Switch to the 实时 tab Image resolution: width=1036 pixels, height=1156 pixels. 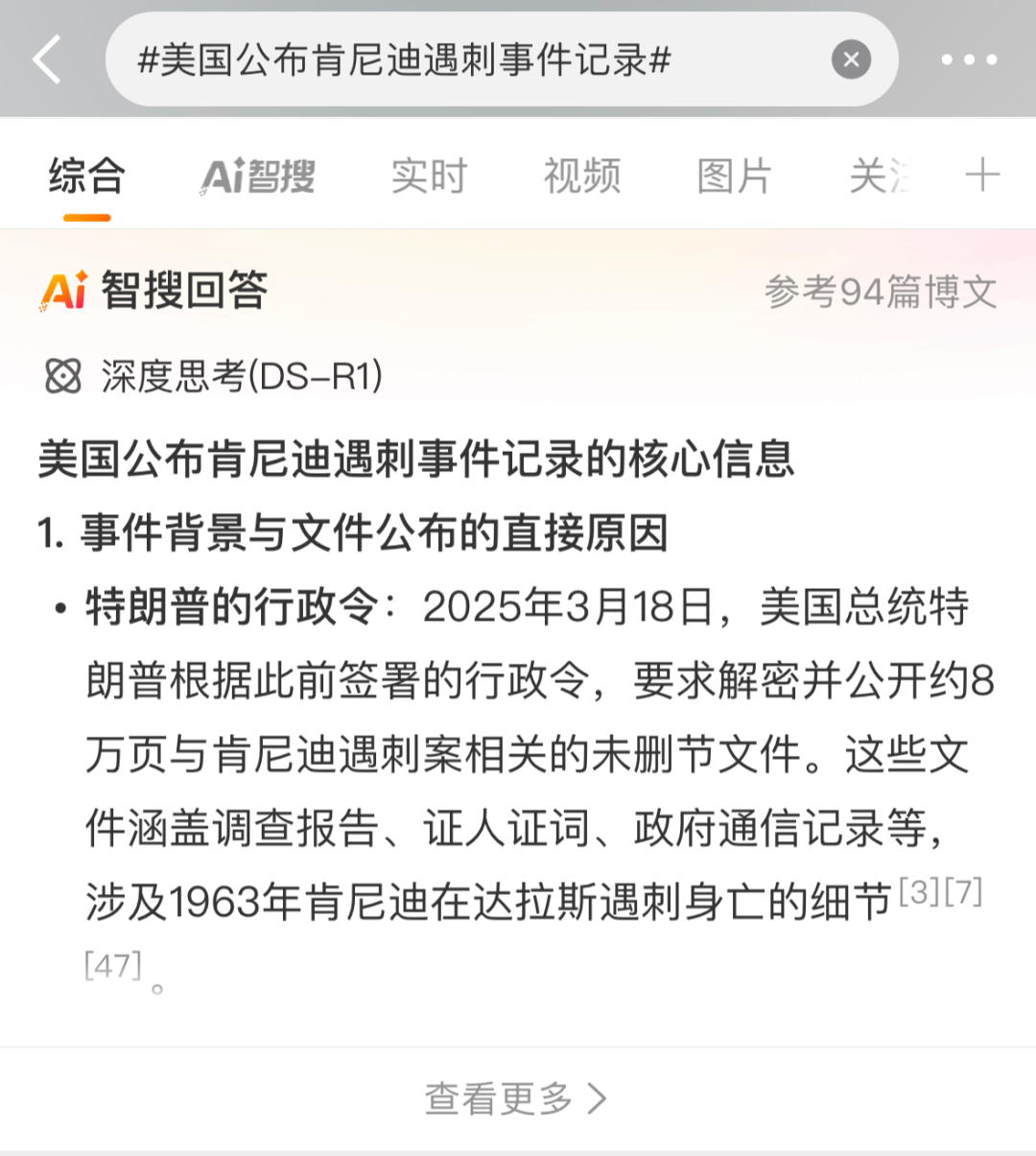pyautogui.click(x=429, y=177)
